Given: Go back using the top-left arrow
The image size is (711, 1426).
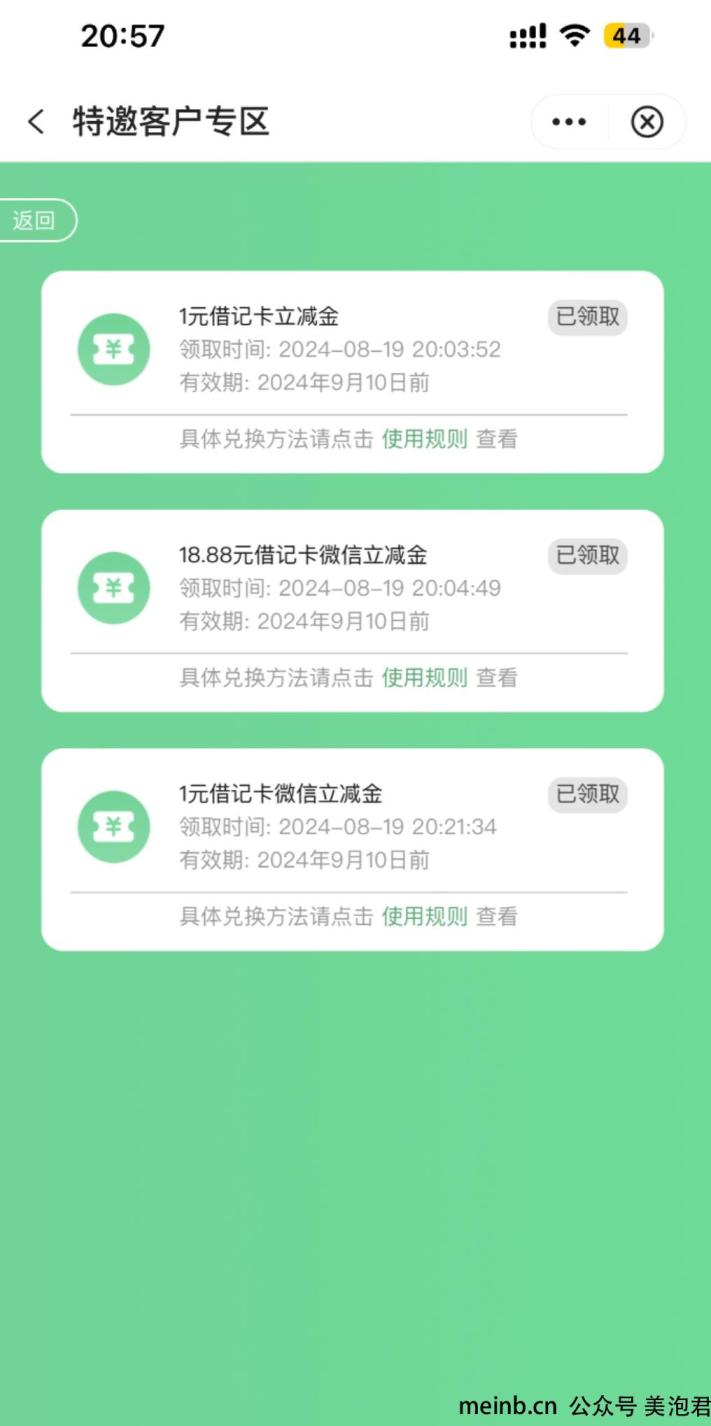Looking at the screenshot, I should tap(36, 122).
